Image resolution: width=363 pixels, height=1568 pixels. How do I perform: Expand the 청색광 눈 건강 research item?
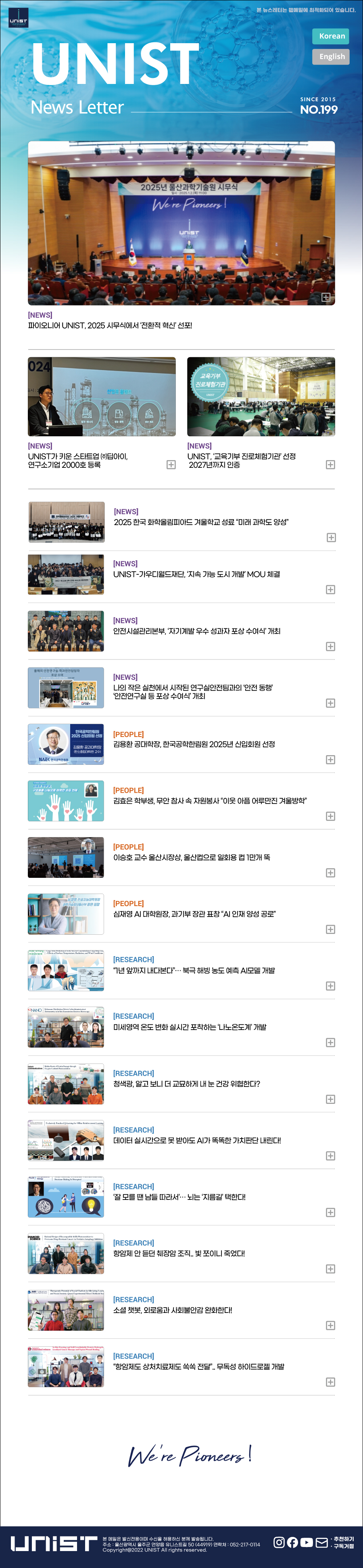(330, 1099)
